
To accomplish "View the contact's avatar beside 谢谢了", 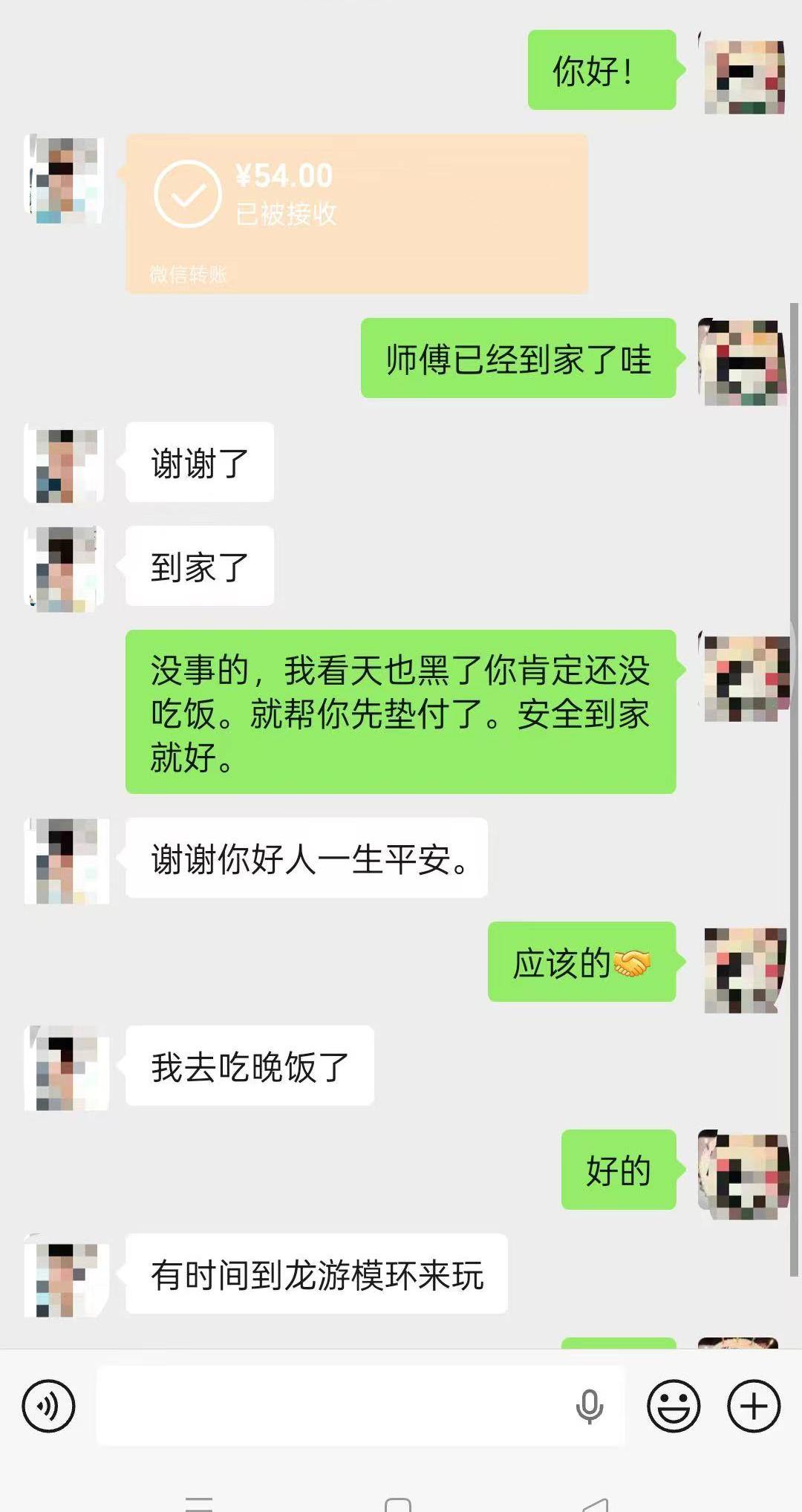I will [x=65, y=464].
